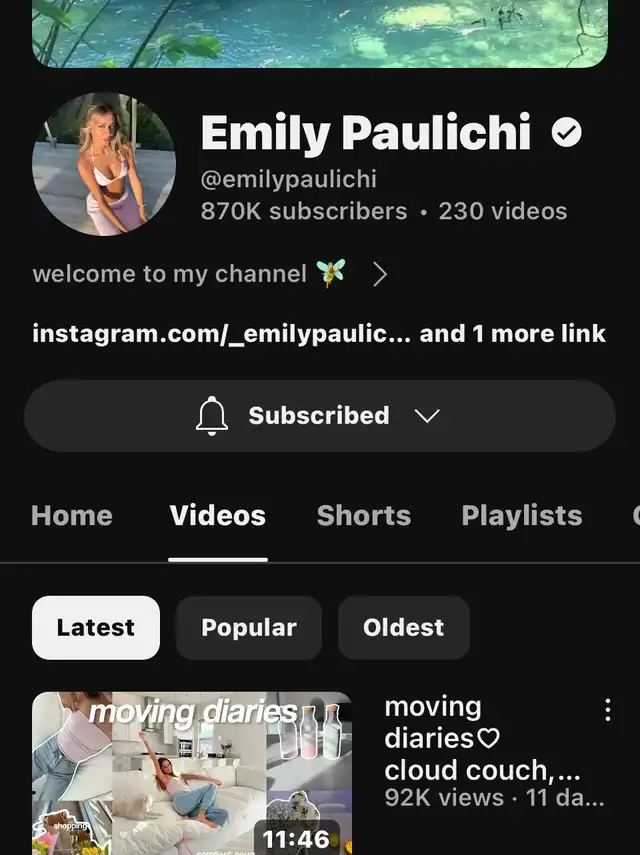The image size is (640, 855).
Task: Open options menu for moving diaries video
Action: [607, 711]
